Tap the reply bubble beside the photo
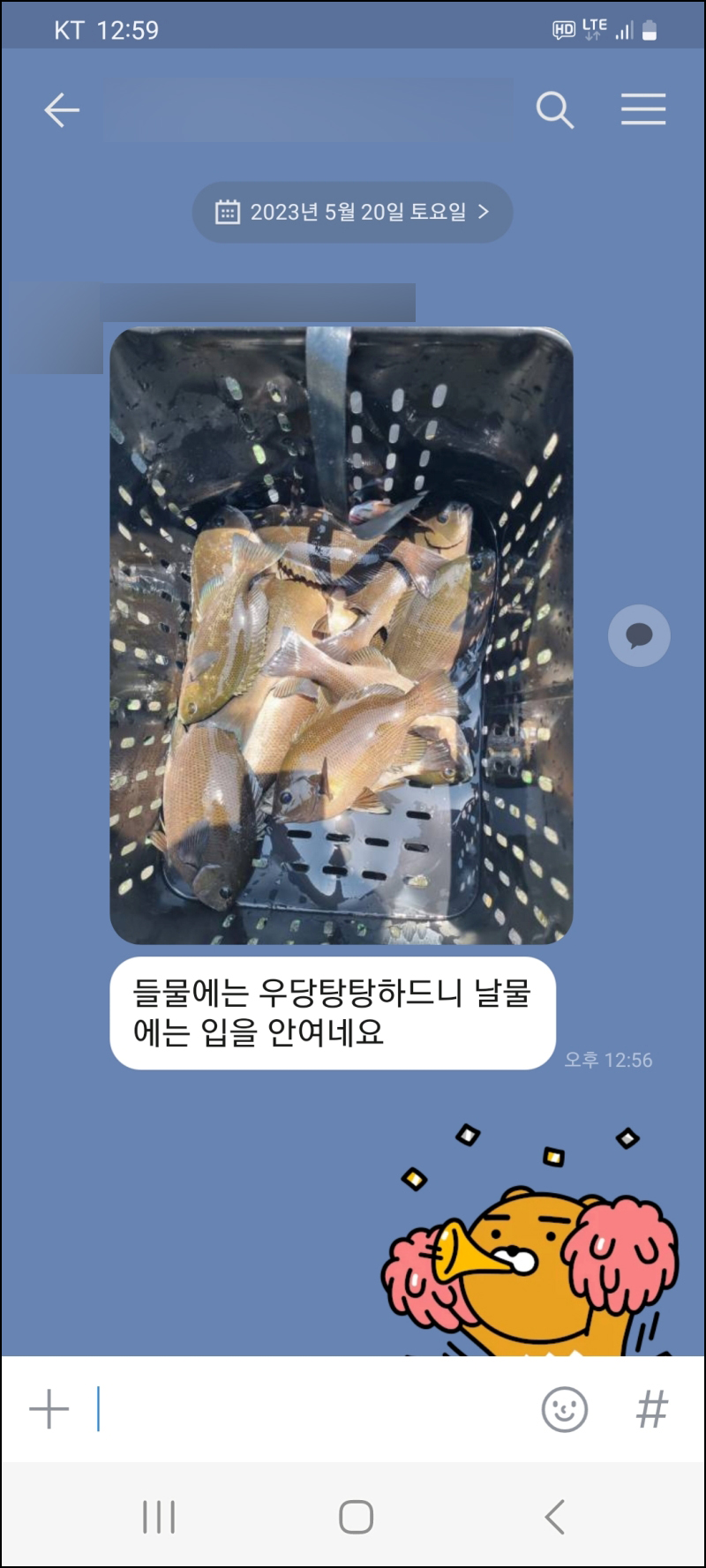The height and width of the screenshot is (1568, 706). click(639, 635)
